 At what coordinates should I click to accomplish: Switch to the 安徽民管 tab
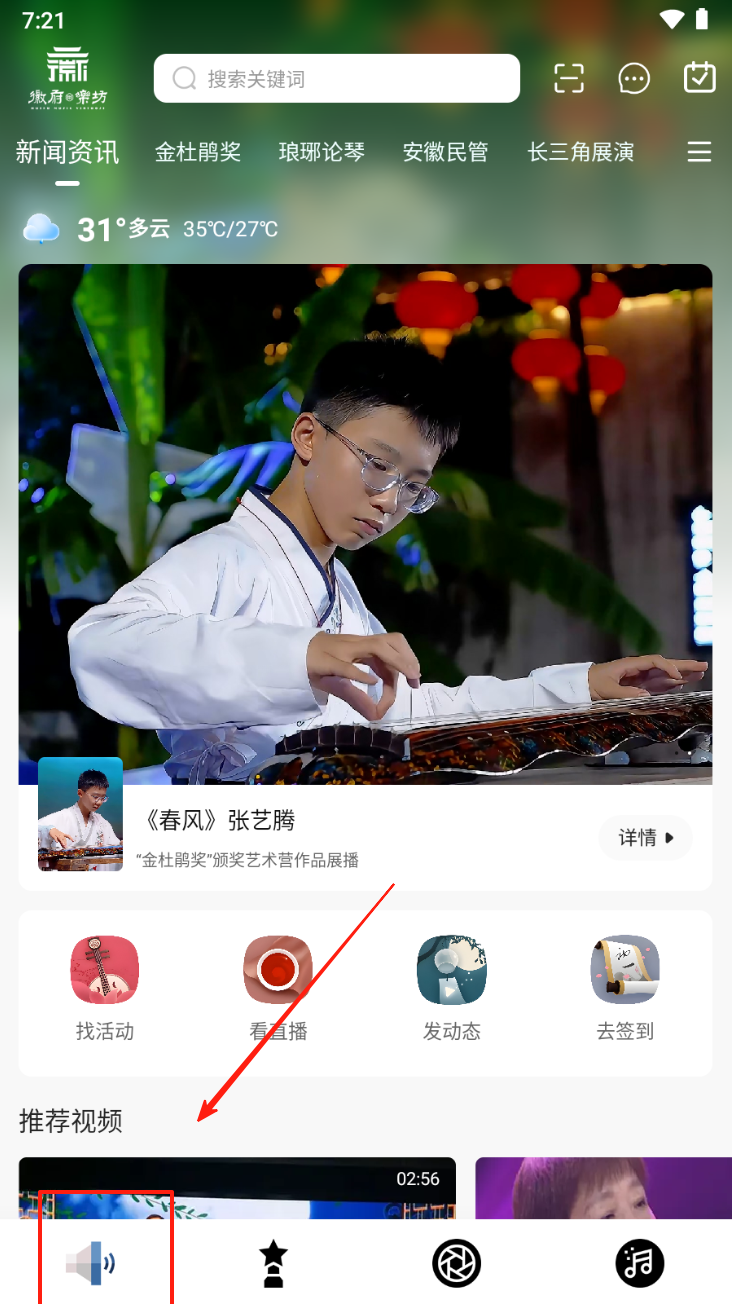445,152
